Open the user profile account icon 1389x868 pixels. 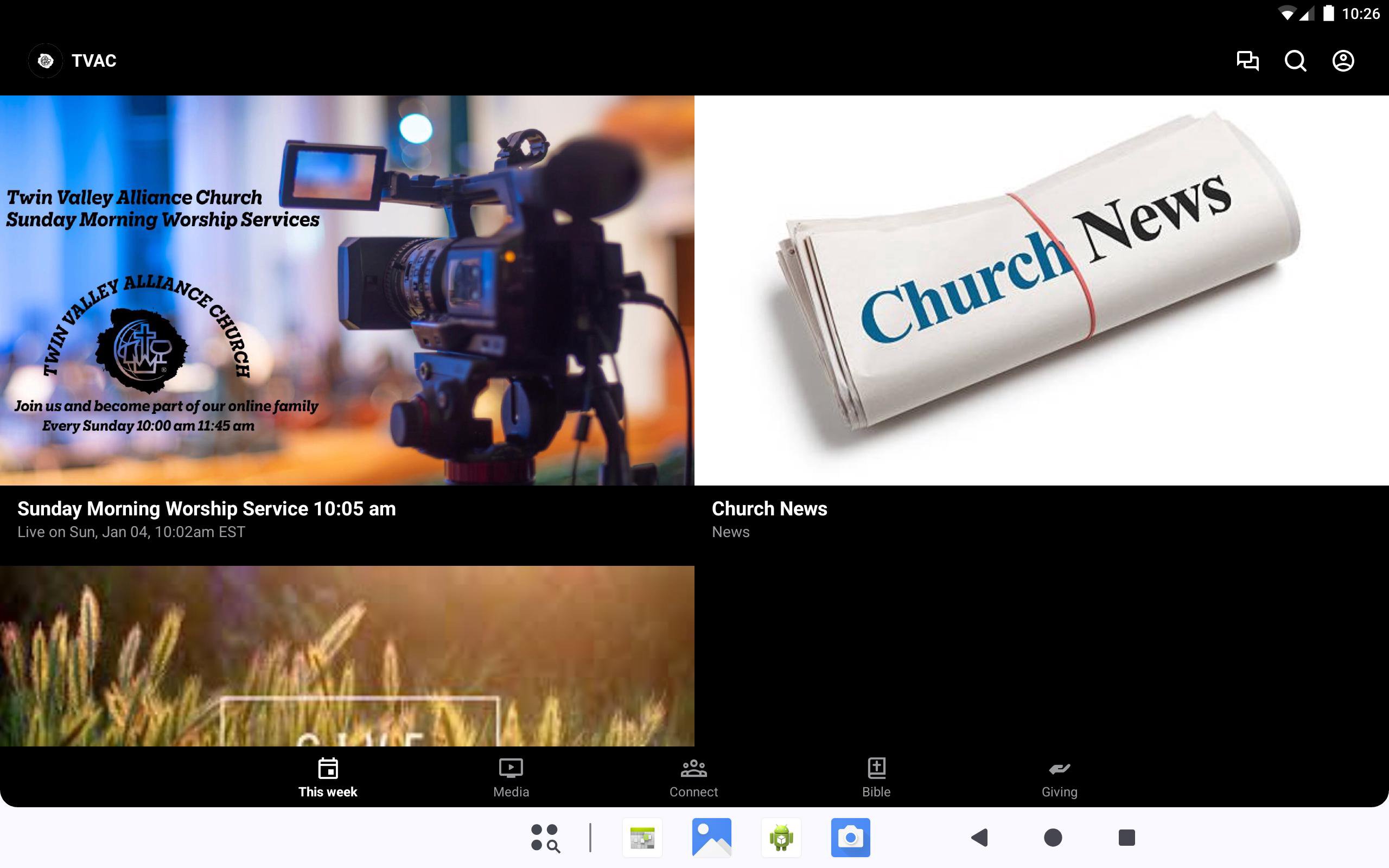pos(1342,60)
